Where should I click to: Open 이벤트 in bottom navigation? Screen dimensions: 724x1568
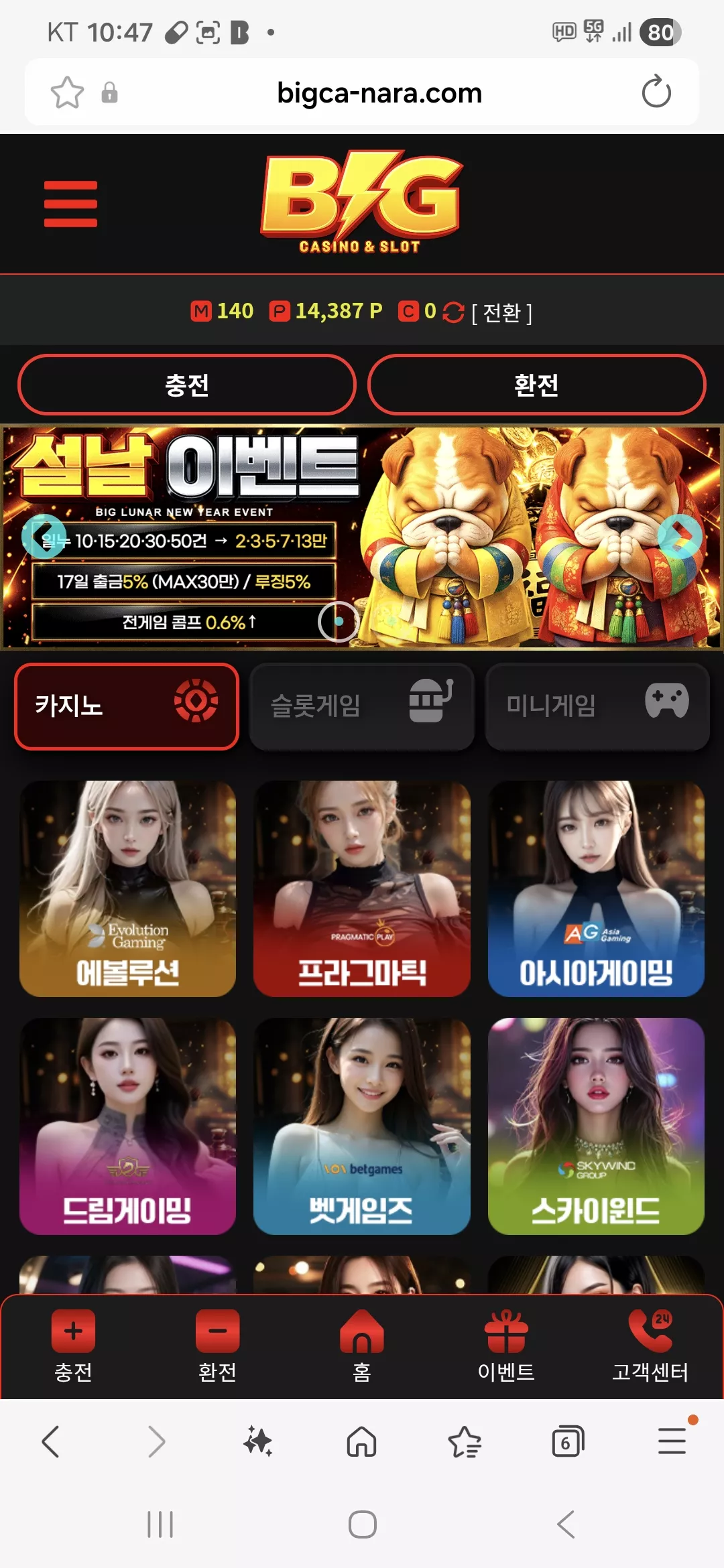point(506,1346)
